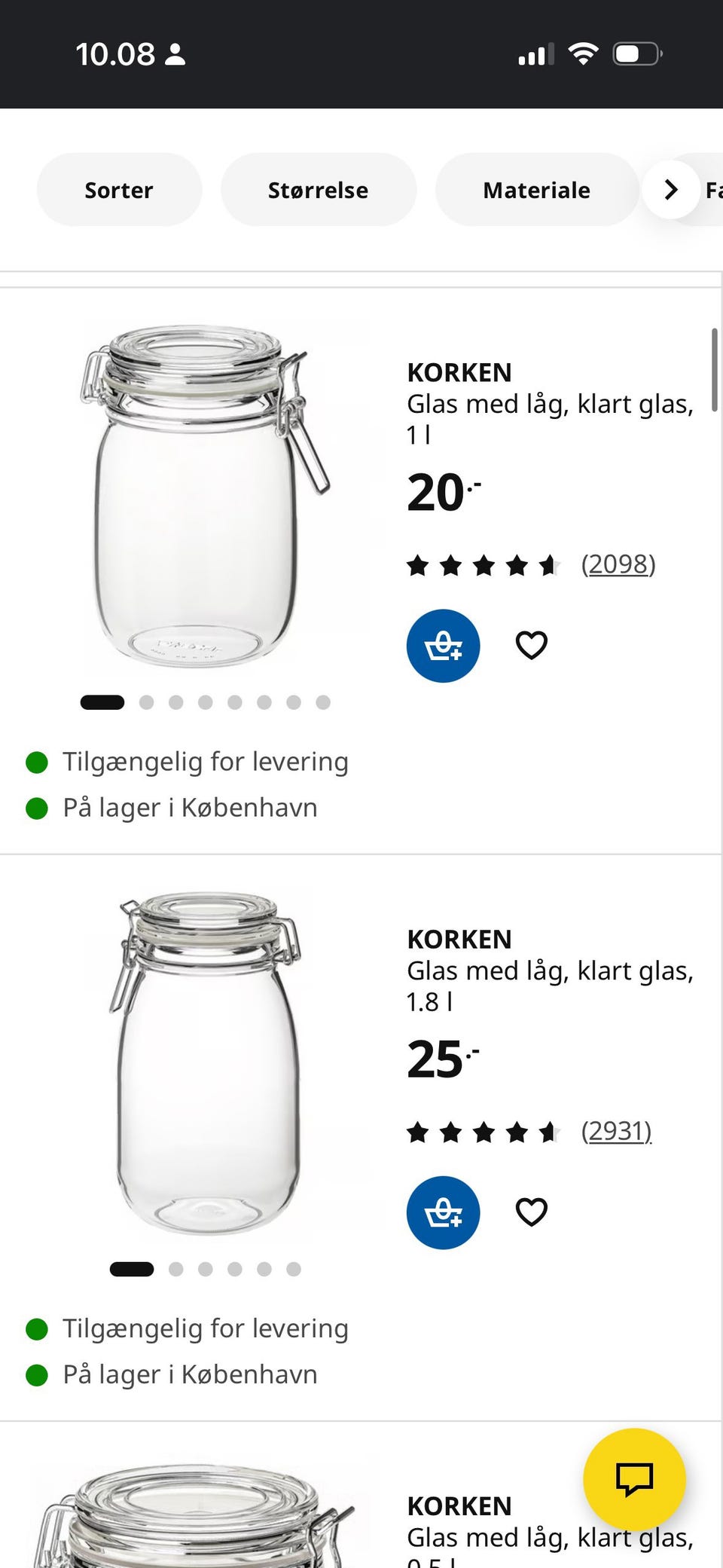Image resolution: width=723 pixels, height=1568 pixels.
Task: Open the Sorter filter options
Action: coord(118,190)
